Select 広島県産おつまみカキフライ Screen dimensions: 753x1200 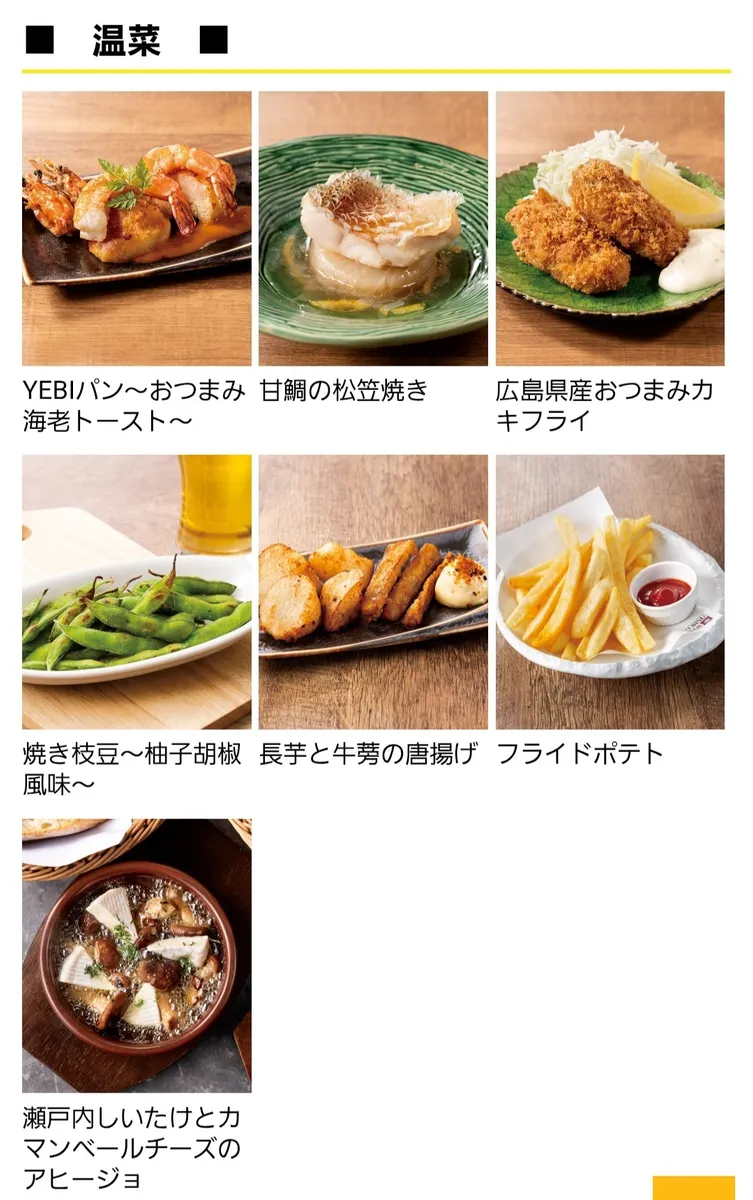coord(610,229)
